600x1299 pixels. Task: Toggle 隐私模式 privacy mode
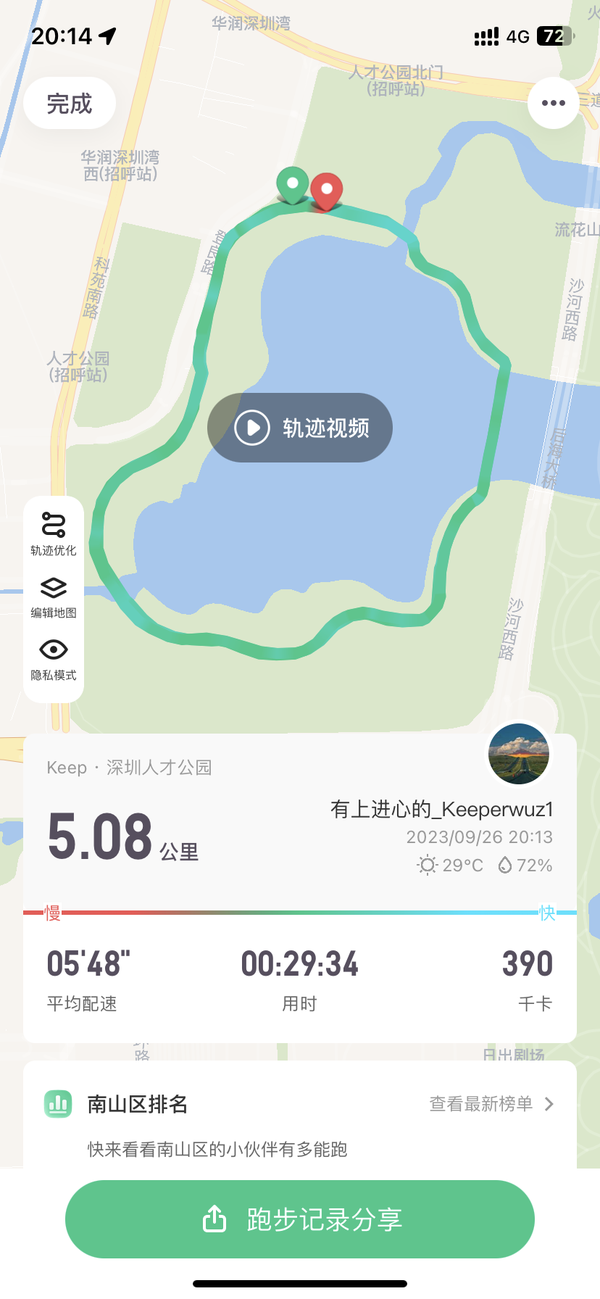[53, 659]
